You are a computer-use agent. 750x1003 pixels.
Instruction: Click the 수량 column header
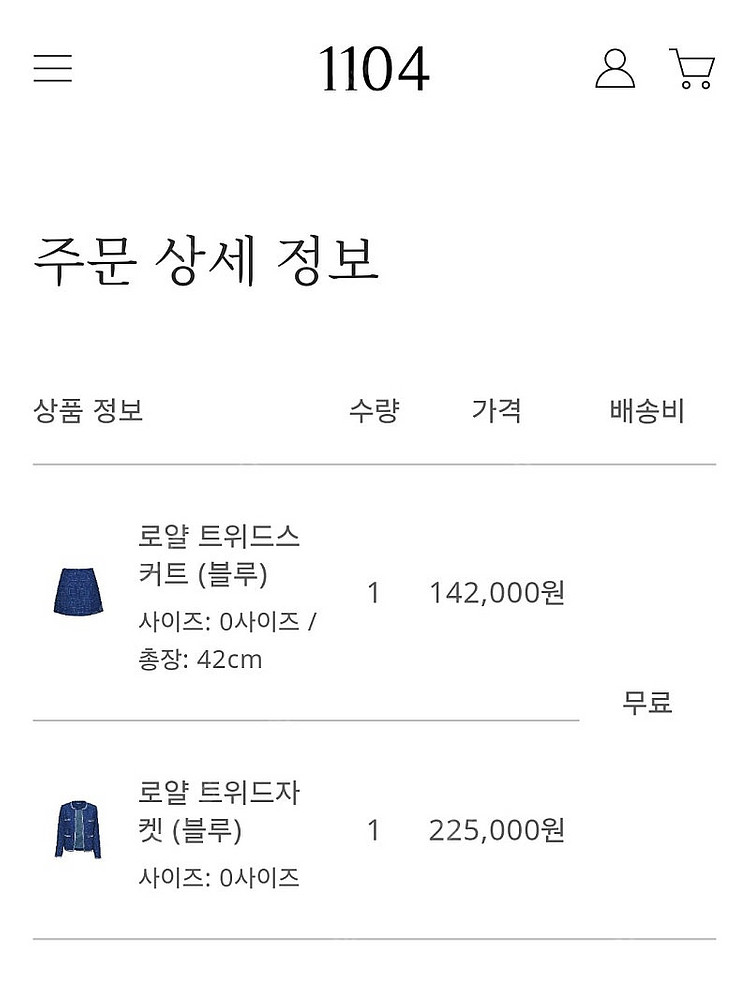[x=373, y=409]
